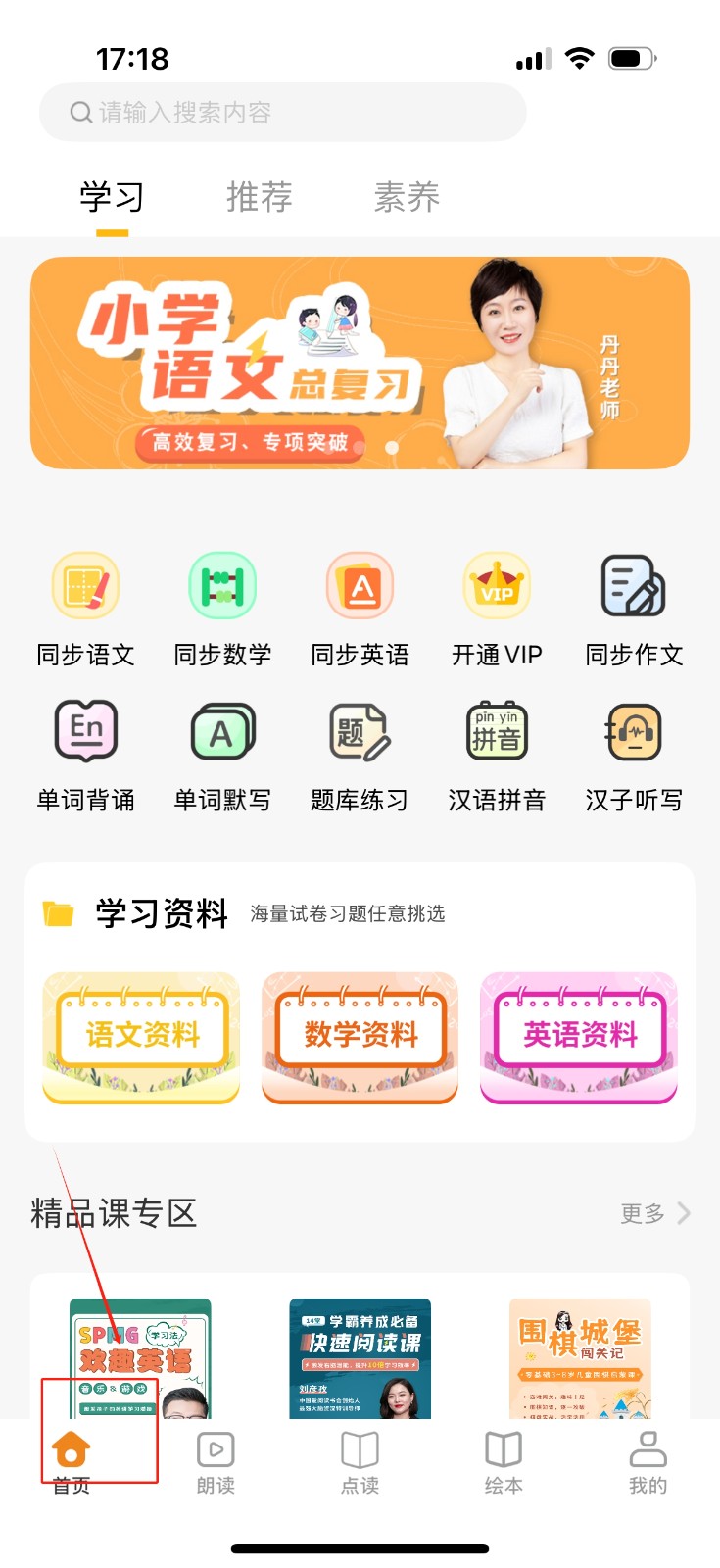Viewport: 720px width, 1568px height.
Task: Tap 开通 VIP
Action: (497, 608)
